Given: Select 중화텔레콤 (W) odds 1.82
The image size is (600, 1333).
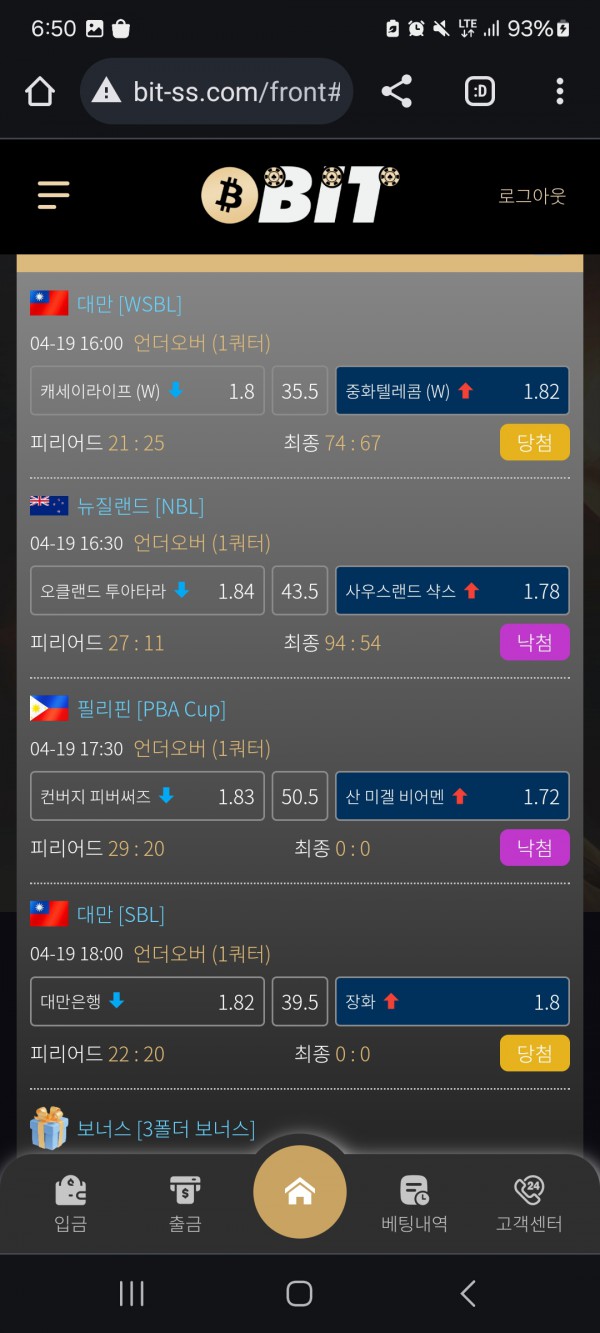Looking at the screenshot, I should (452, 391).
